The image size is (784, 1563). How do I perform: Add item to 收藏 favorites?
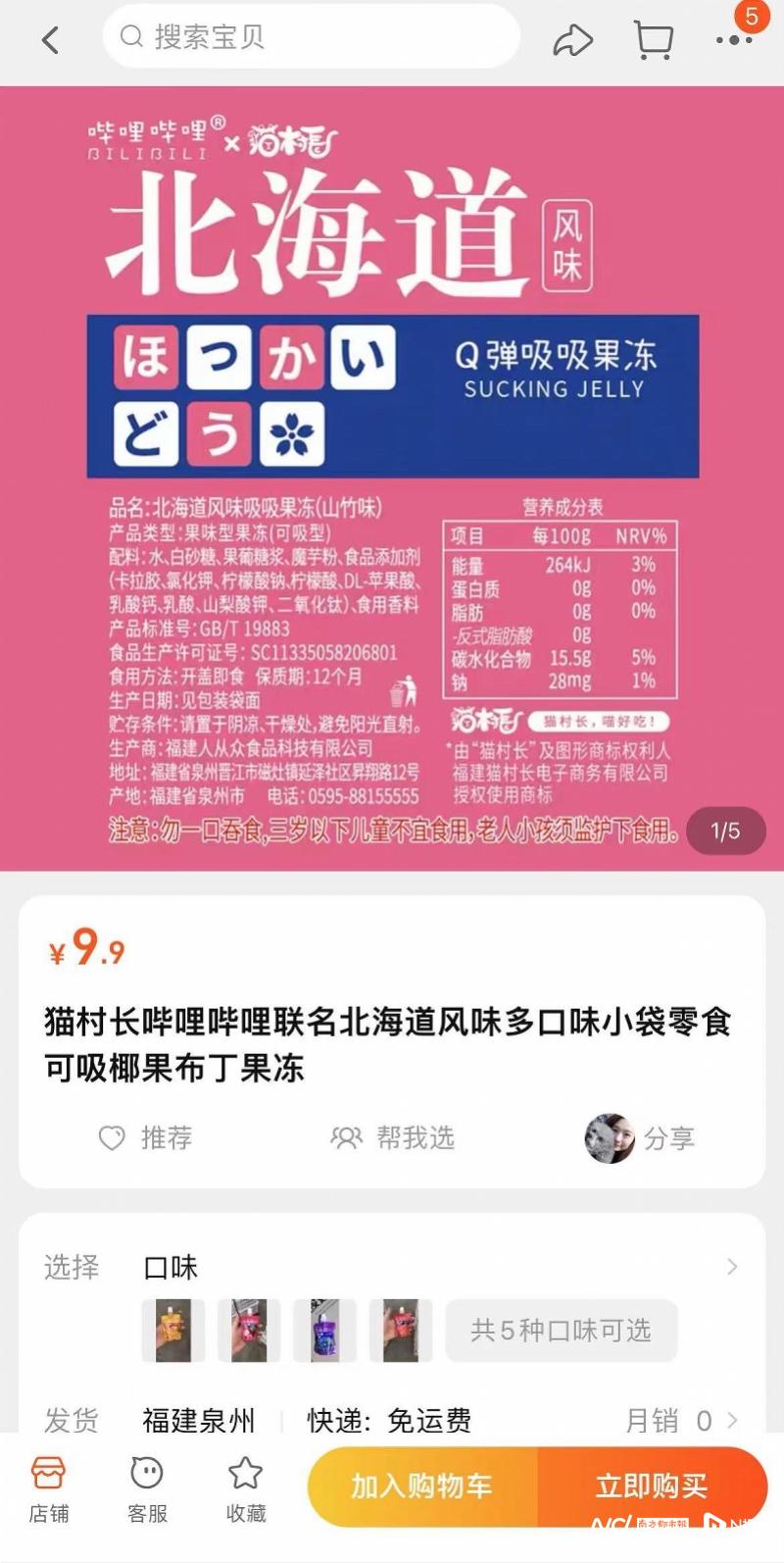[245, 1489]
